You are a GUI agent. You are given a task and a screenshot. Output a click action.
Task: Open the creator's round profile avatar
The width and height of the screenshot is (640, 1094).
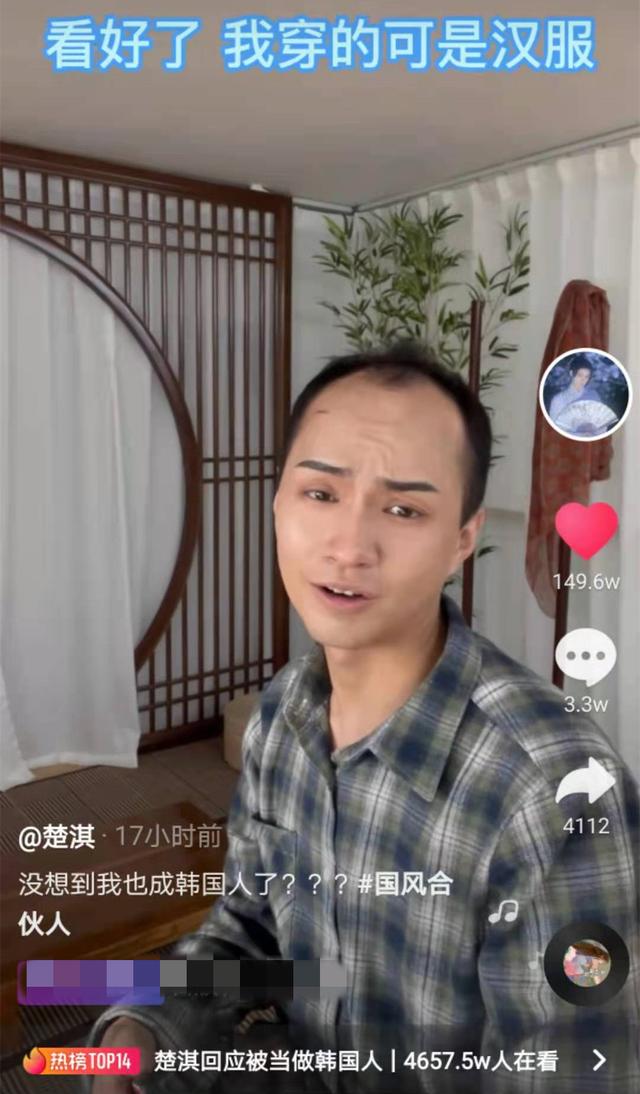point(586,394)
